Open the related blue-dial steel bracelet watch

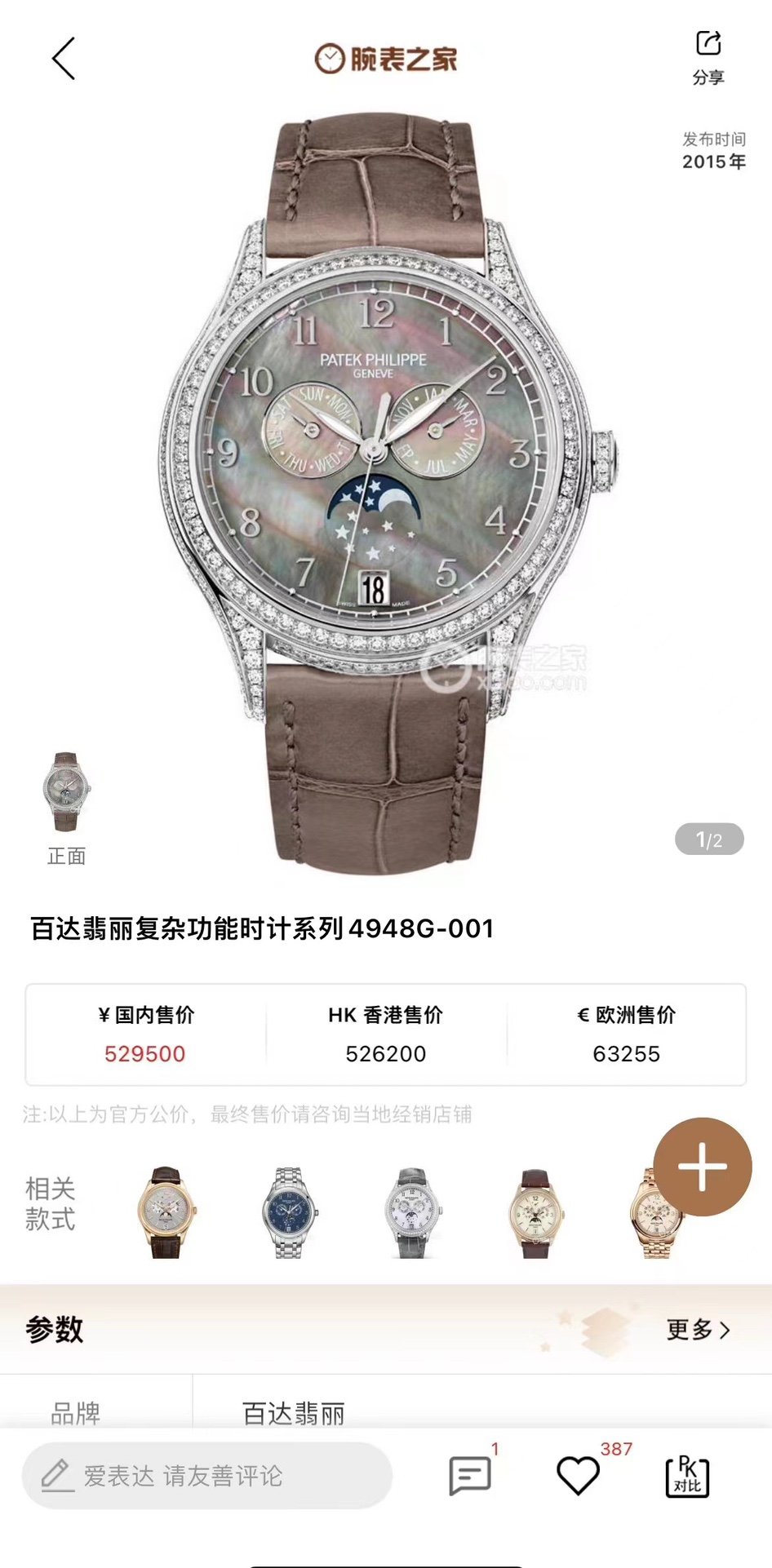coord(289,1212)
